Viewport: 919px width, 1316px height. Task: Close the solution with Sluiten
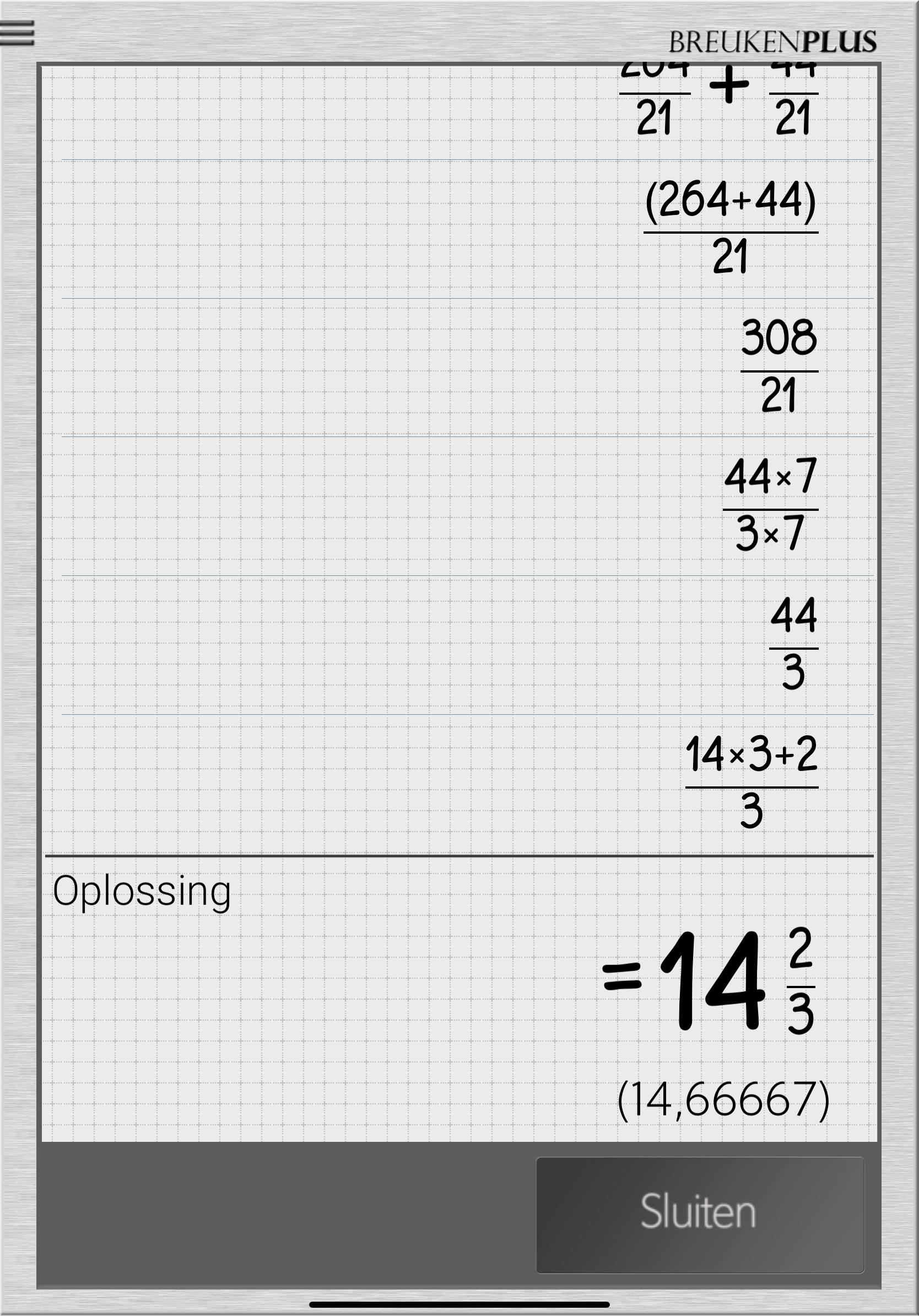699,1215
